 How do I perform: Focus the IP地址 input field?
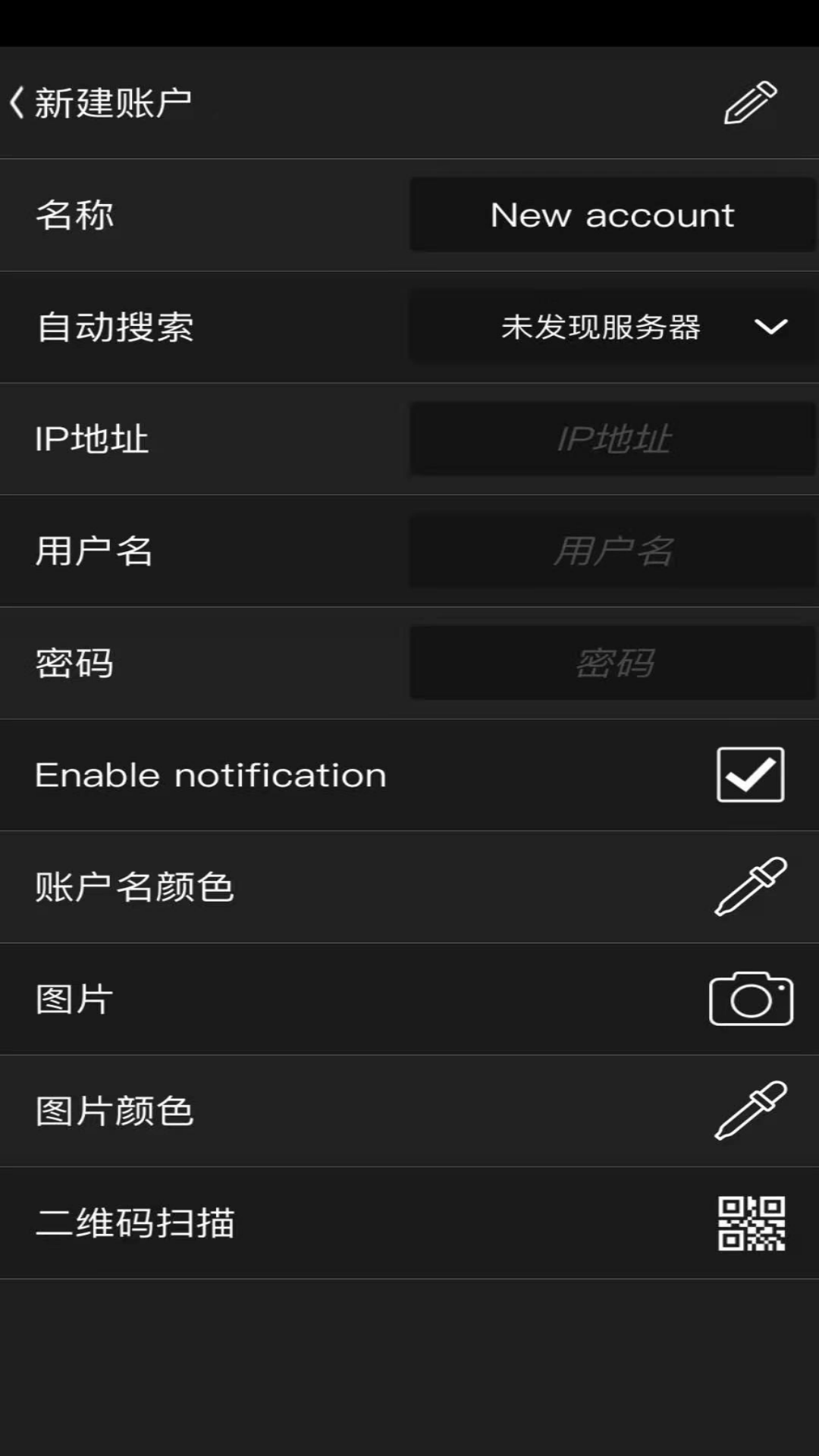[612, 439]
